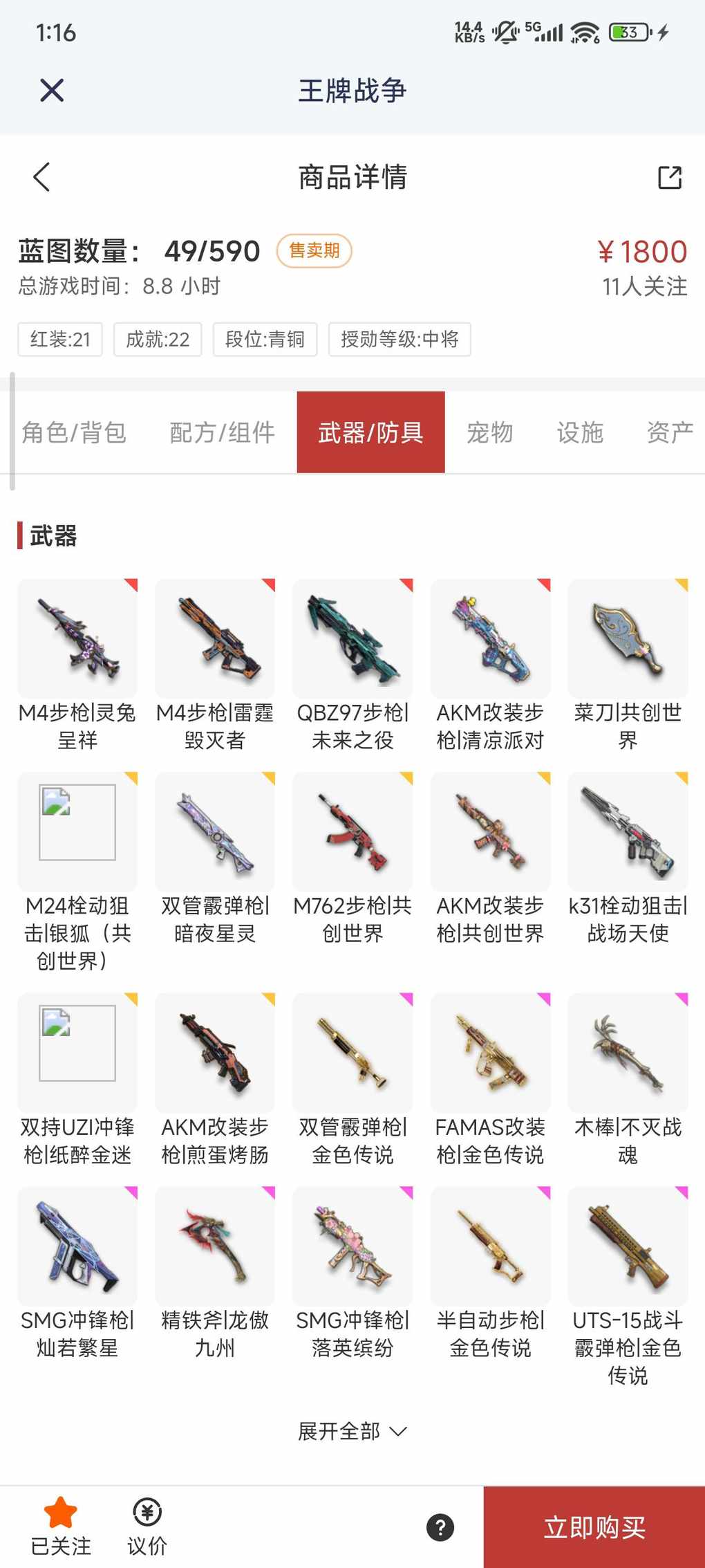
Task: Close the 王牌战争 page
Action: click(x=52, y=91)
